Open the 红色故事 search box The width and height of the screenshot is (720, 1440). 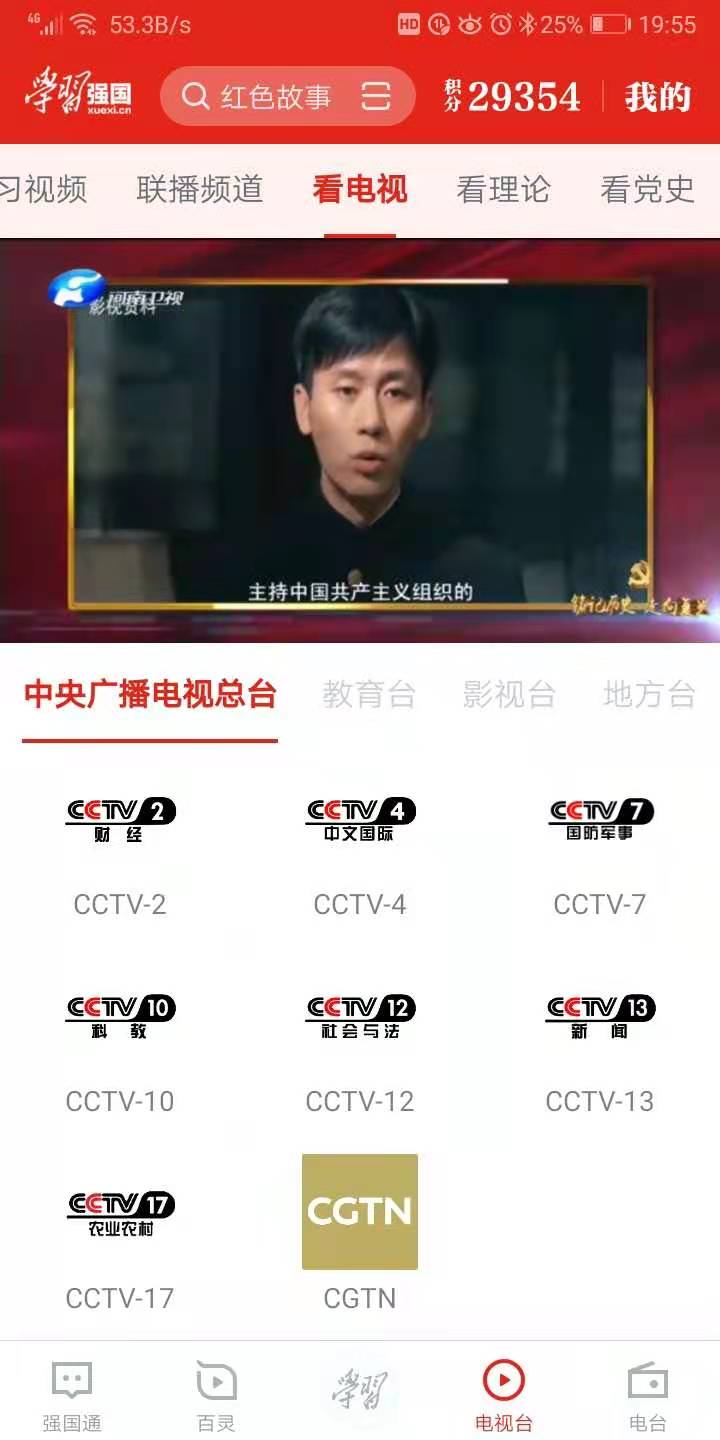coord(265,97)
